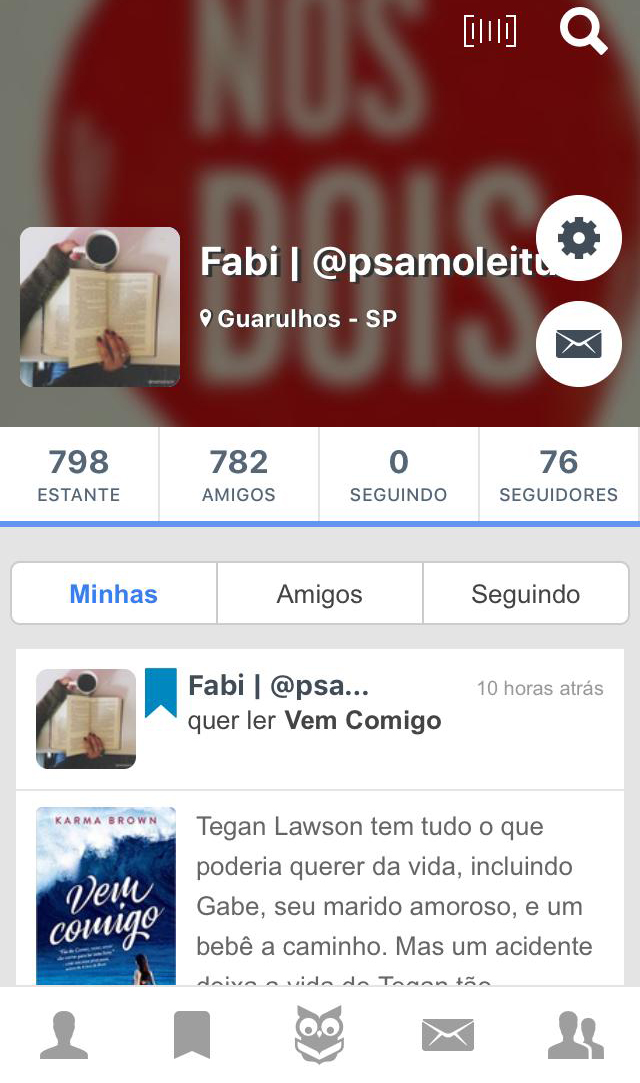
Task: Open the barcode scanner
Action: click(490, 31)
